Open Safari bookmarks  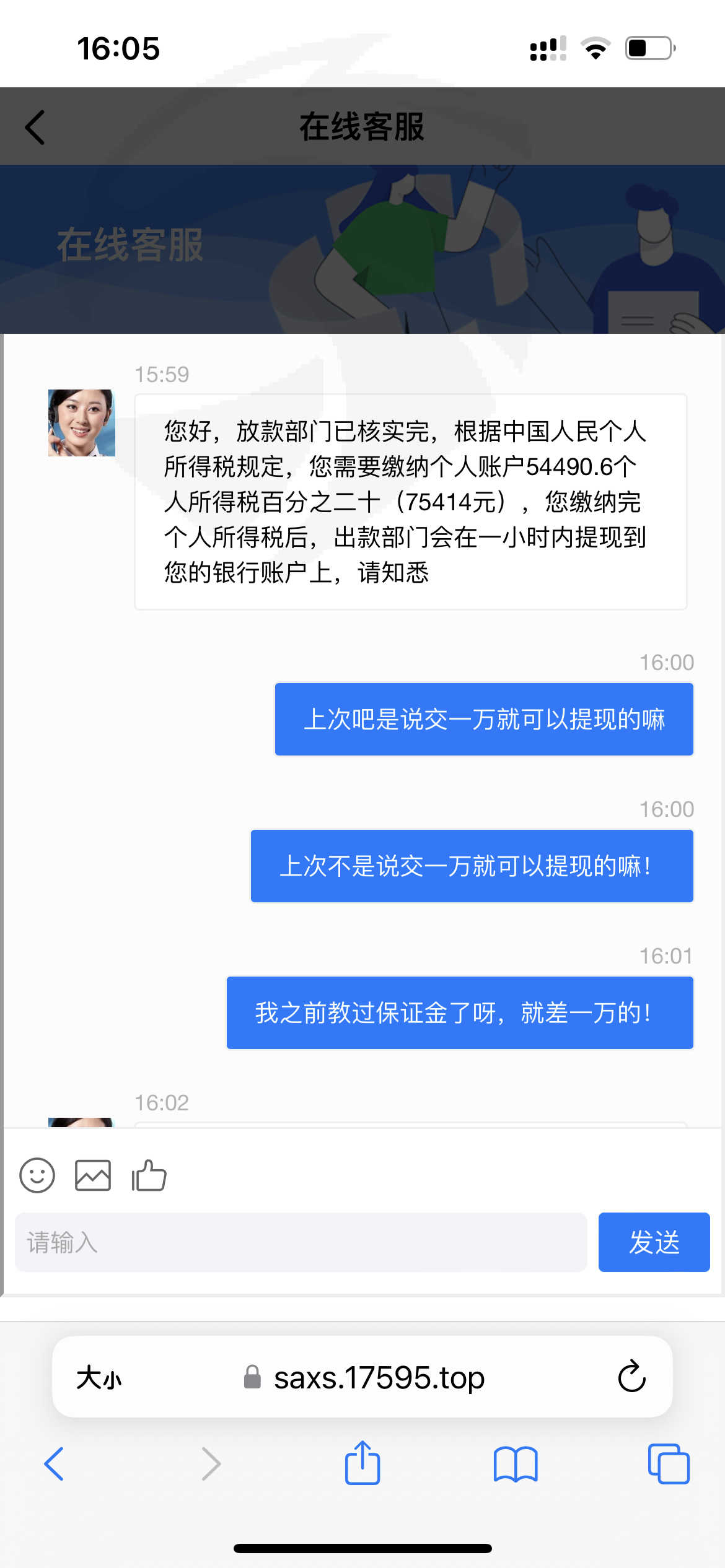516,1464
